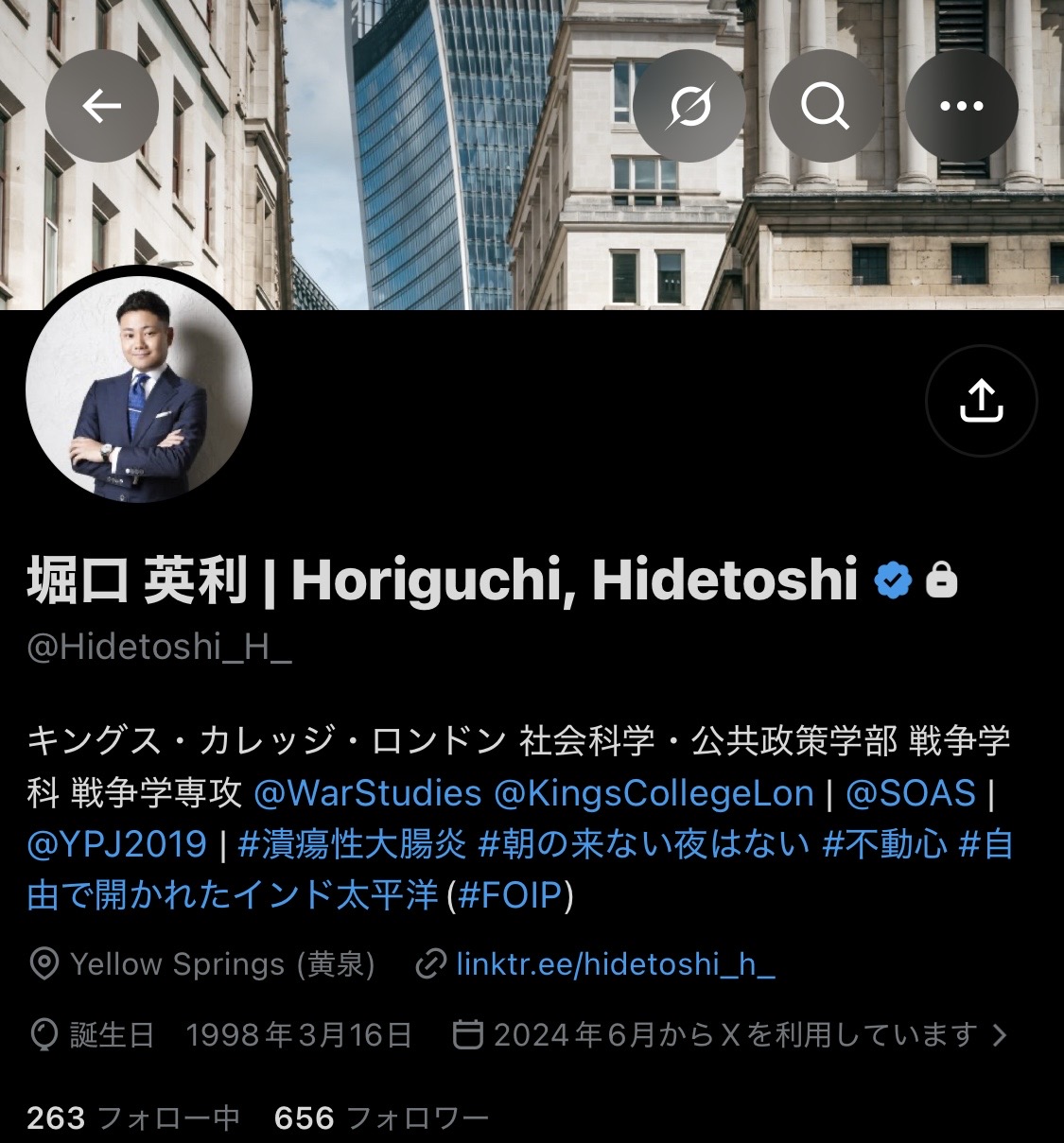The height and width of the screenshot is (1143, 1064).
Task: Open the @YPJ2019 mention
Action: coord(117,843)
